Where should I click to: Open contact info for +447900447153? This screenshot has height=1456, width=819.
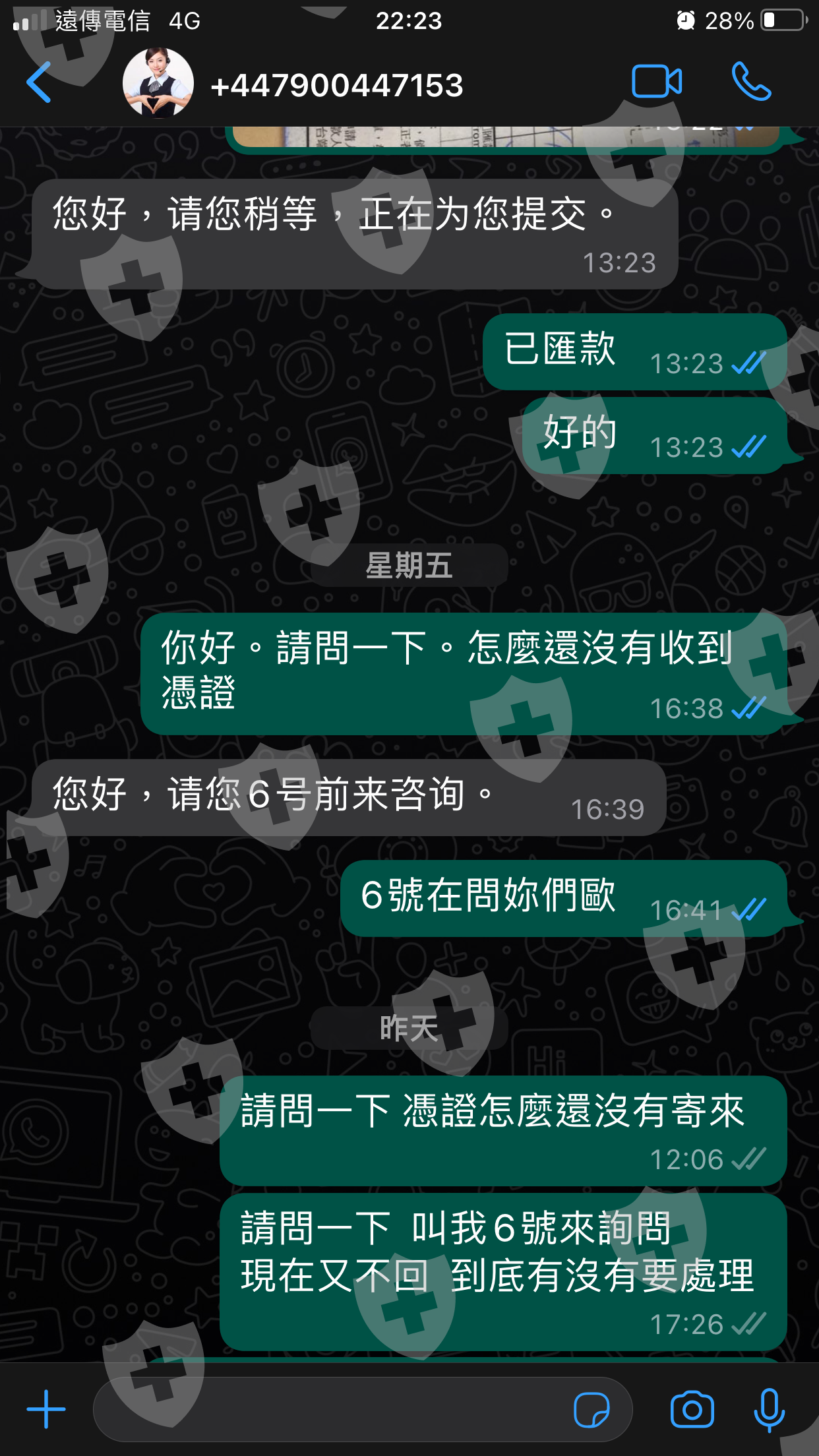pyautogui.click(x=336, y=86)
